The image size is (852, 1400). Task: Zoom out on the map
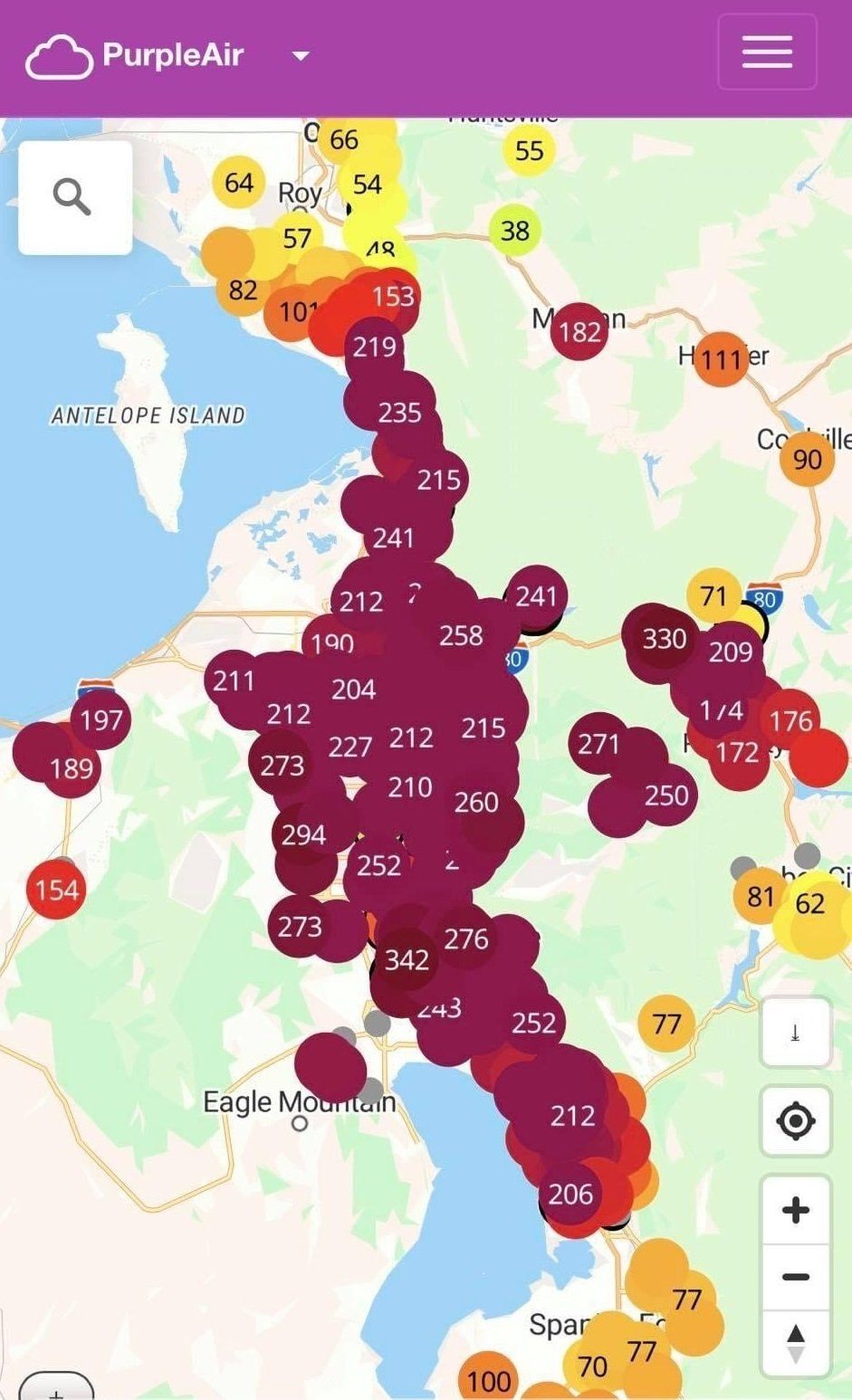pos(796,1277)
